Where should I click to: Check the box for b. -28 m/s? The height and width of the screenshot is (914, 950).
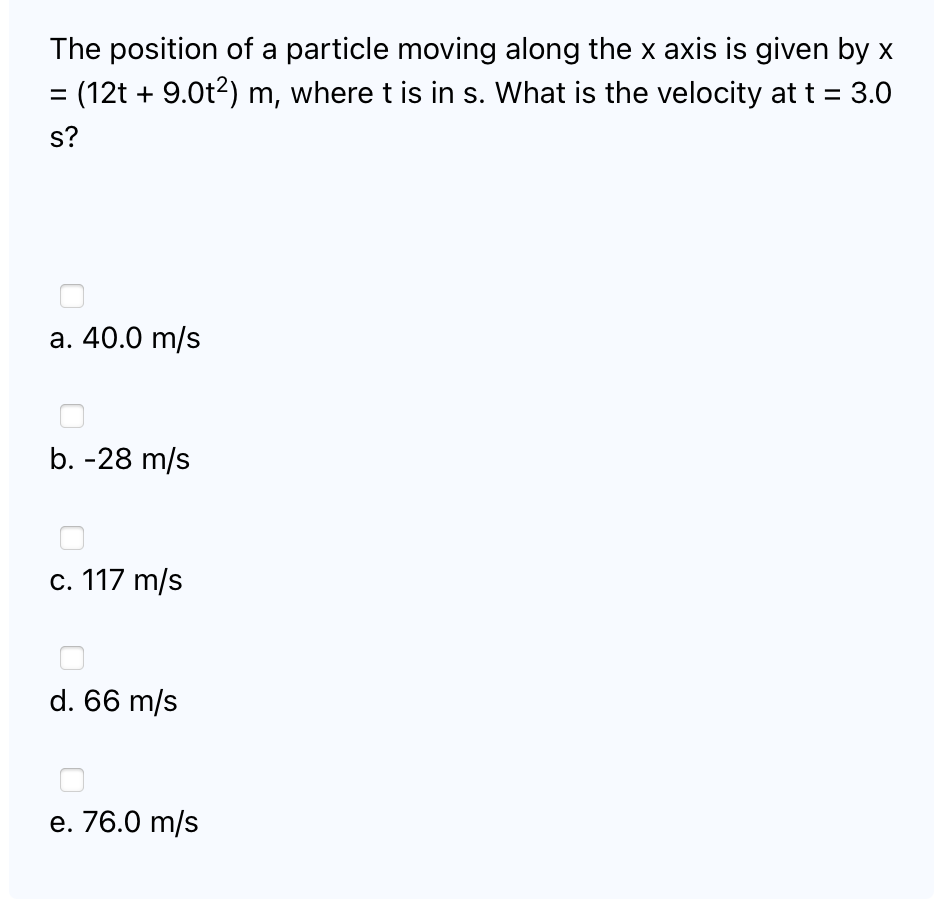click(70, 417)
